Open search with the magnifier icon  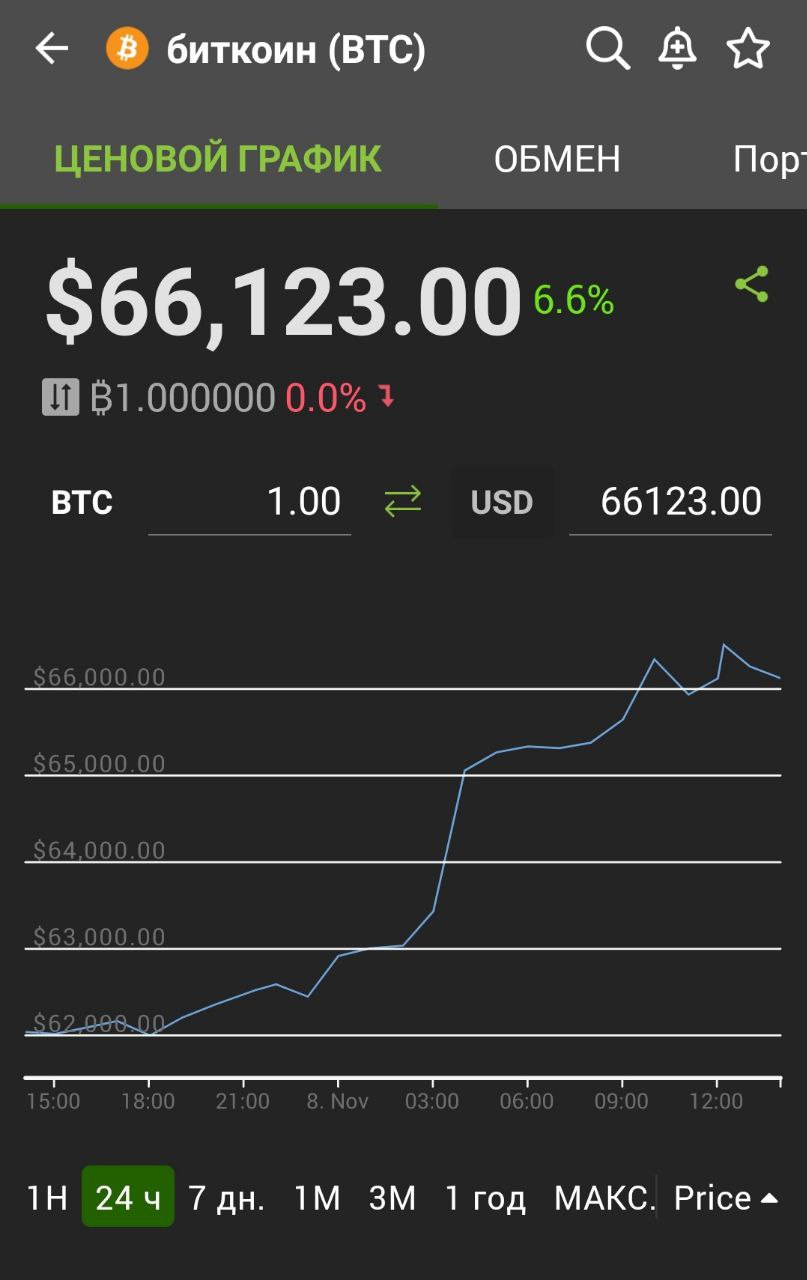[607, 48]
